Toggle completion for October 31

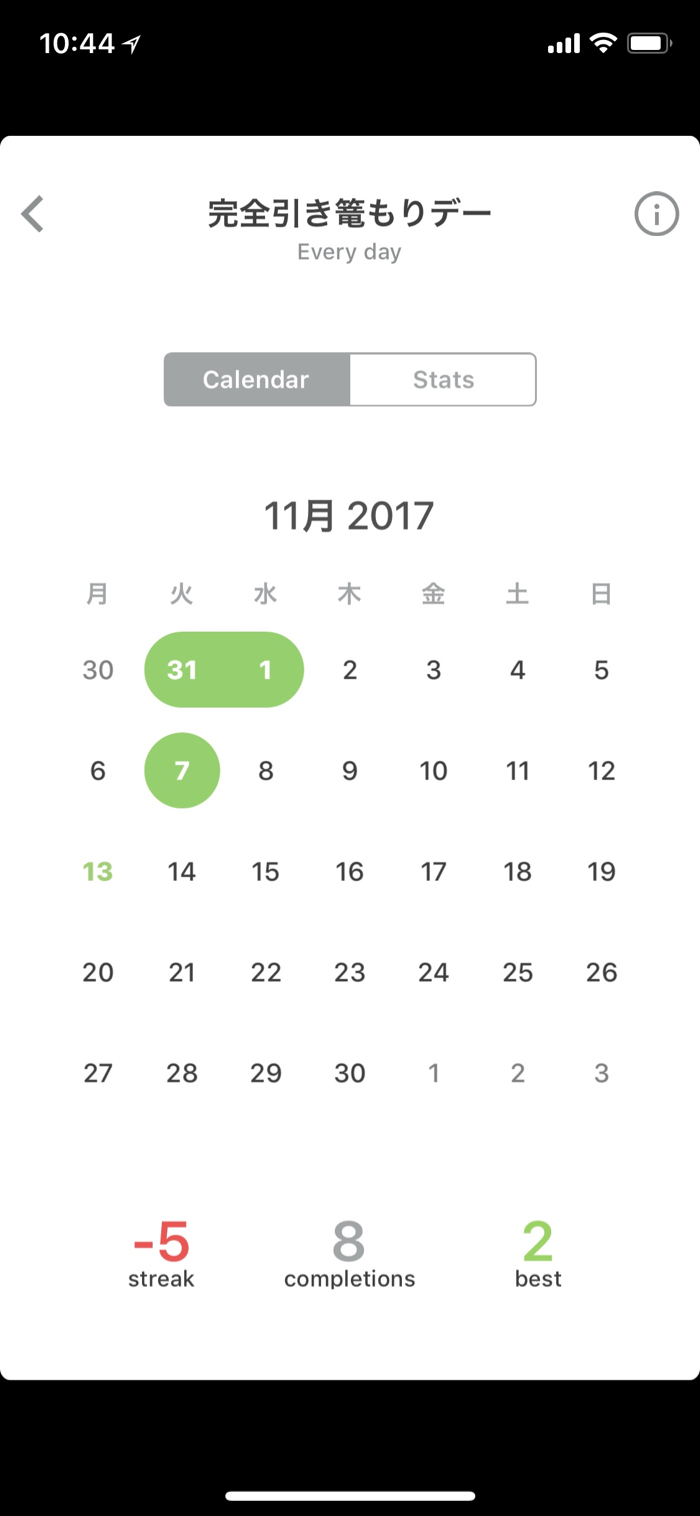click(182, 670)
